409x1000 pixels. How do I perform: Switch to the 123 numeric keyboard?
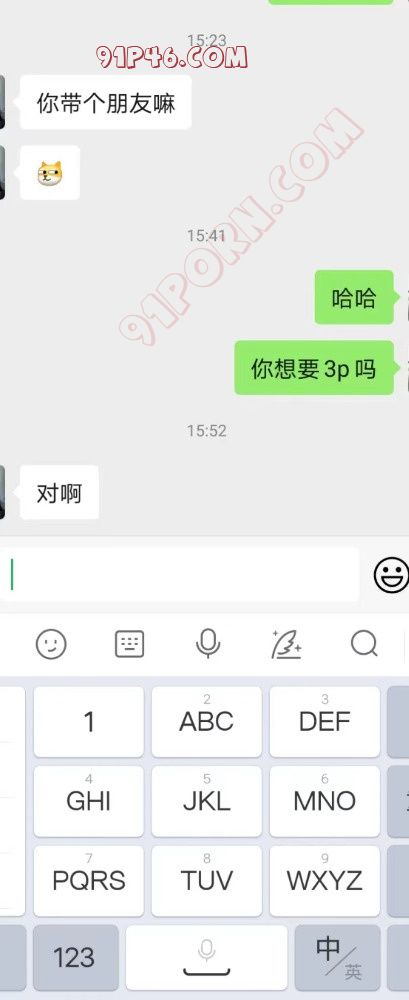point(75,957)
